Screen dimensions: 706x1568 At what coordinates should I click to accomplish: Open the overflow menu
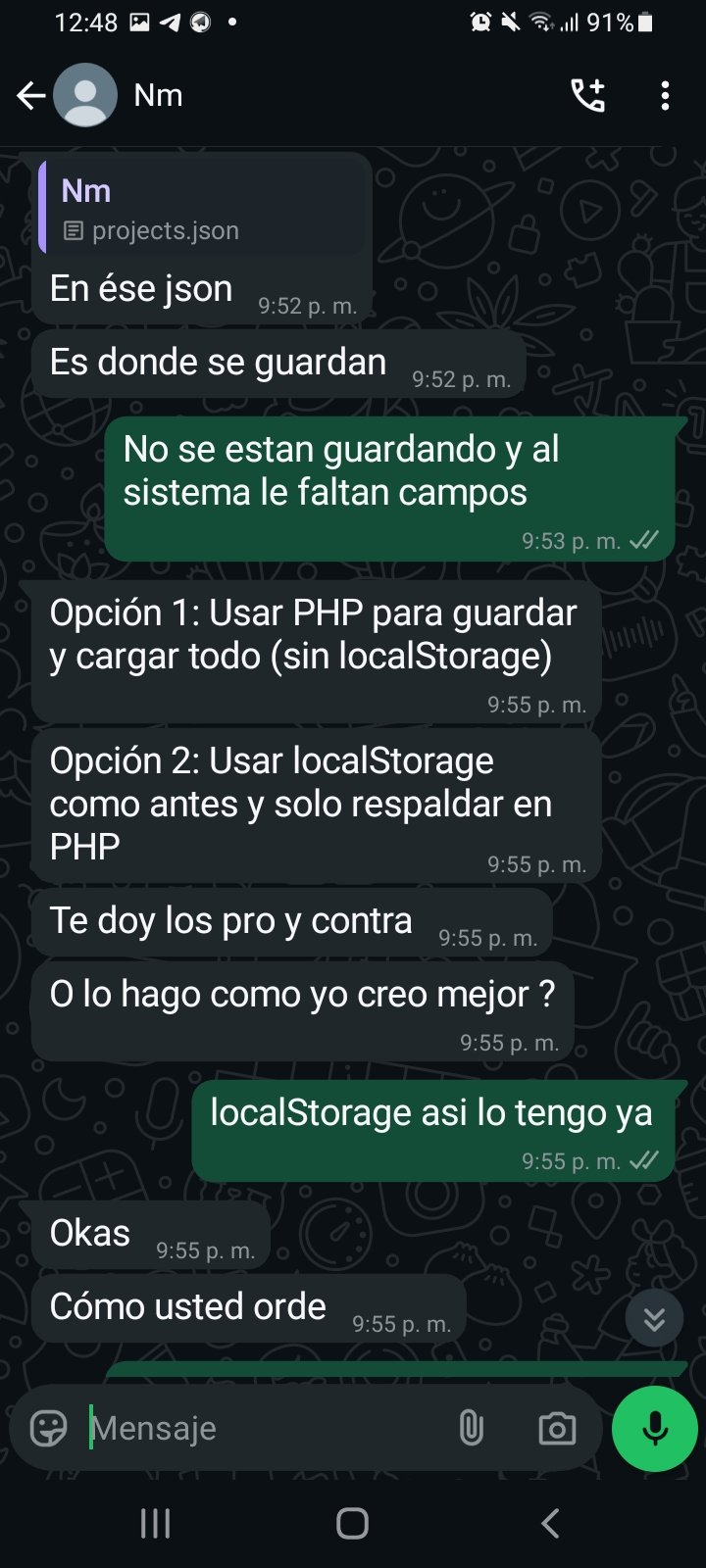point(665,95)
